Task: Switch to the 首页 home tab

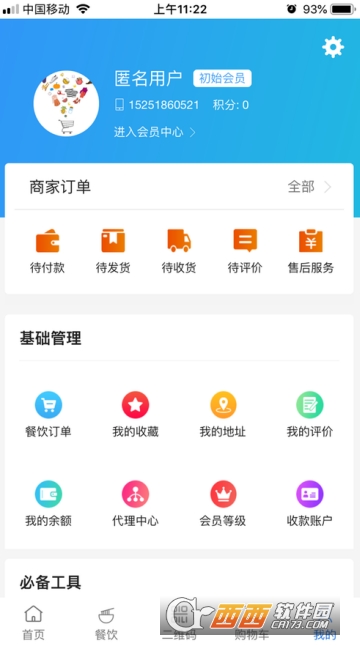Action: point(33,622)
